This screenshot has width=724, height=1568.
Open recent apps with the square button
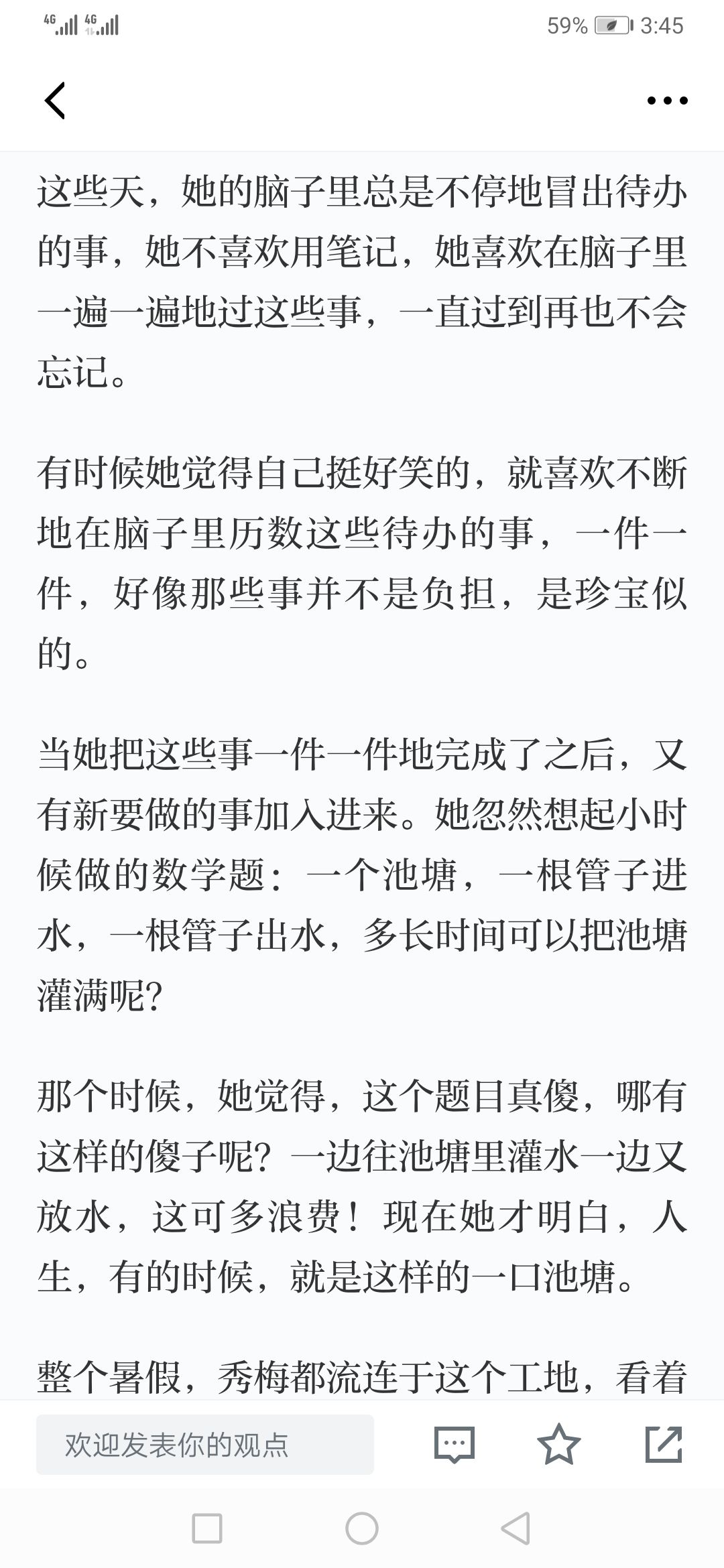(x=207, y=1528)
